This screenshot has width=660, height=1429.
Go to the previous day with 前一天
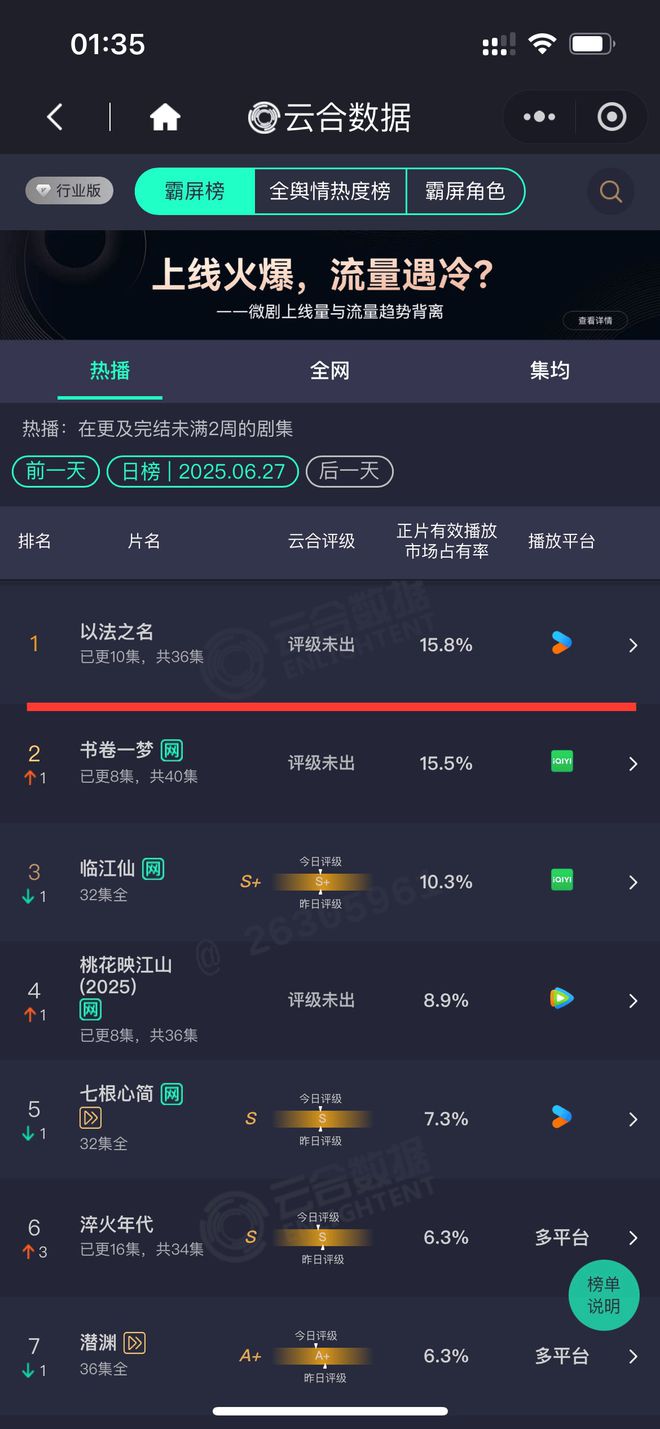[56, 471]
